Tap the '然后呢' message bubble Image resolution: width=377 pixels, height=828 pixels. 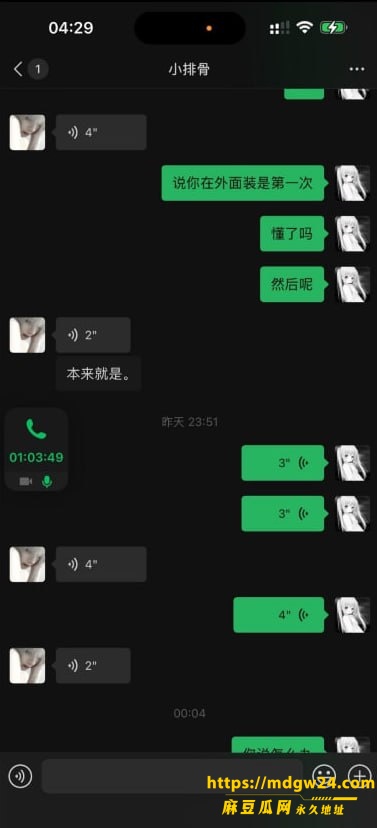click(292, 284)
